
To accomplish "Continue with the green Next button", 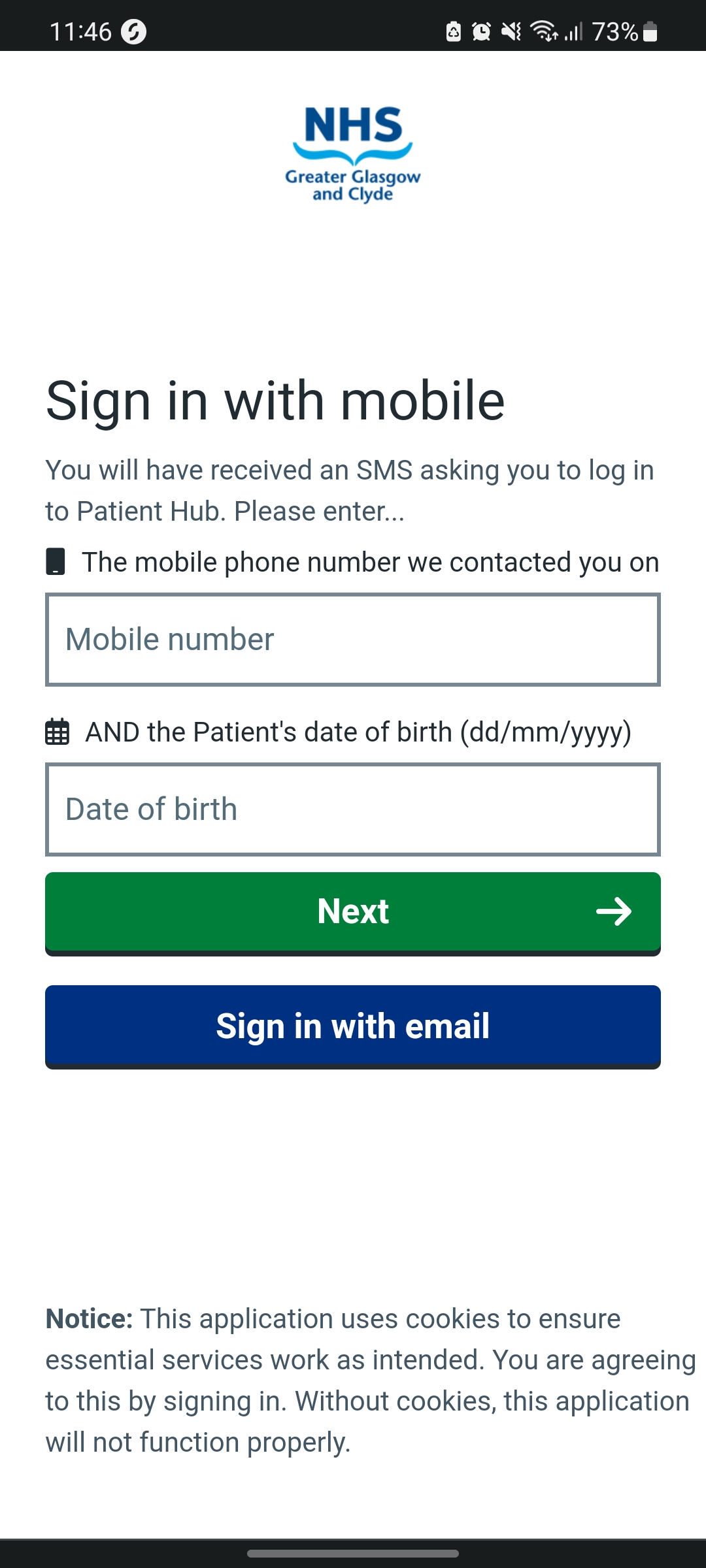I will click(353, 911).
